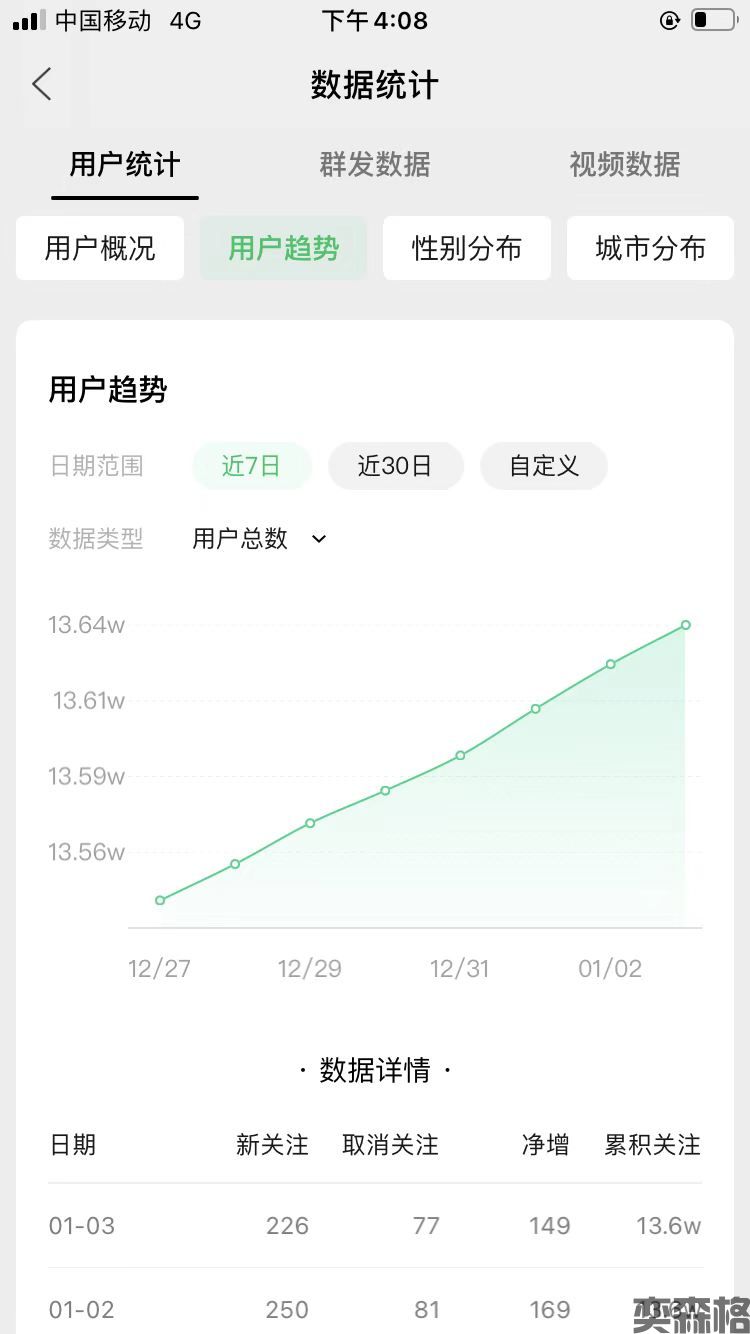Choose 自定义 date range
Screen dimensions: 750x1334
click(x=544, y=466)
